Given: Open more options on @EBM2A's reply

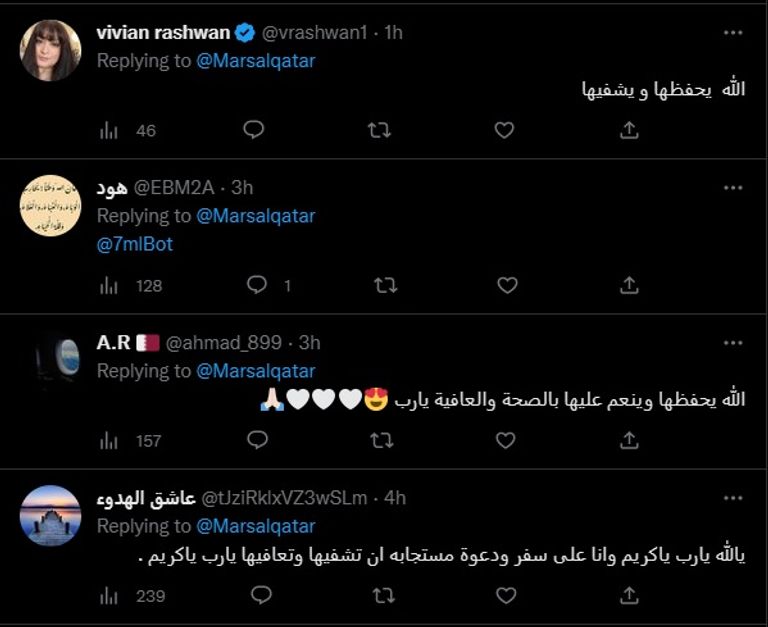Looking at the screenshot, I should pos(732,189).
